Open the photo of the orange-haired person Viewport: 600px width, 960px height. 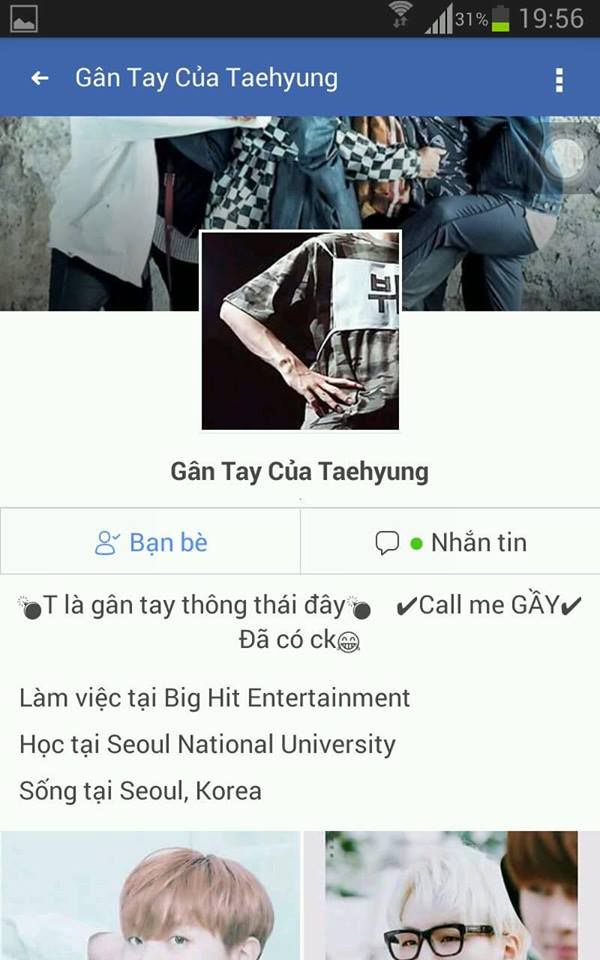point(150,895)
